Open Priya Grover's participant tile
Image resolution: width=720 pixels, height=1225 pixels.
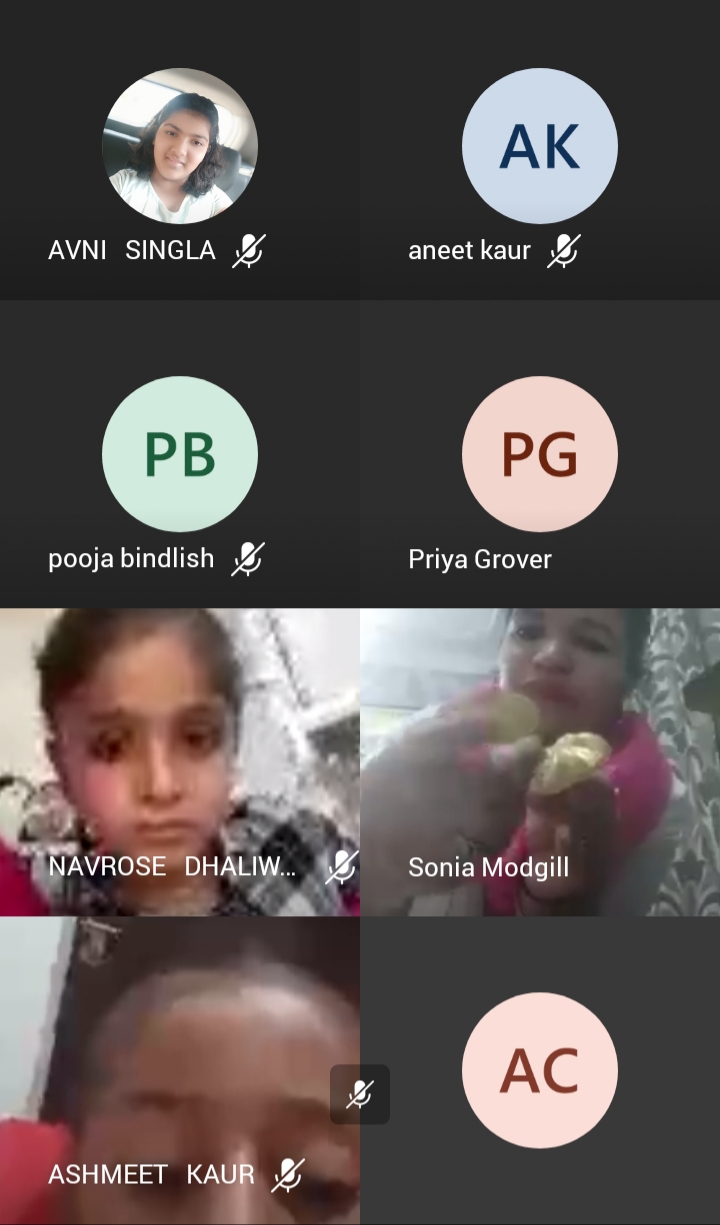pos(540,454)
